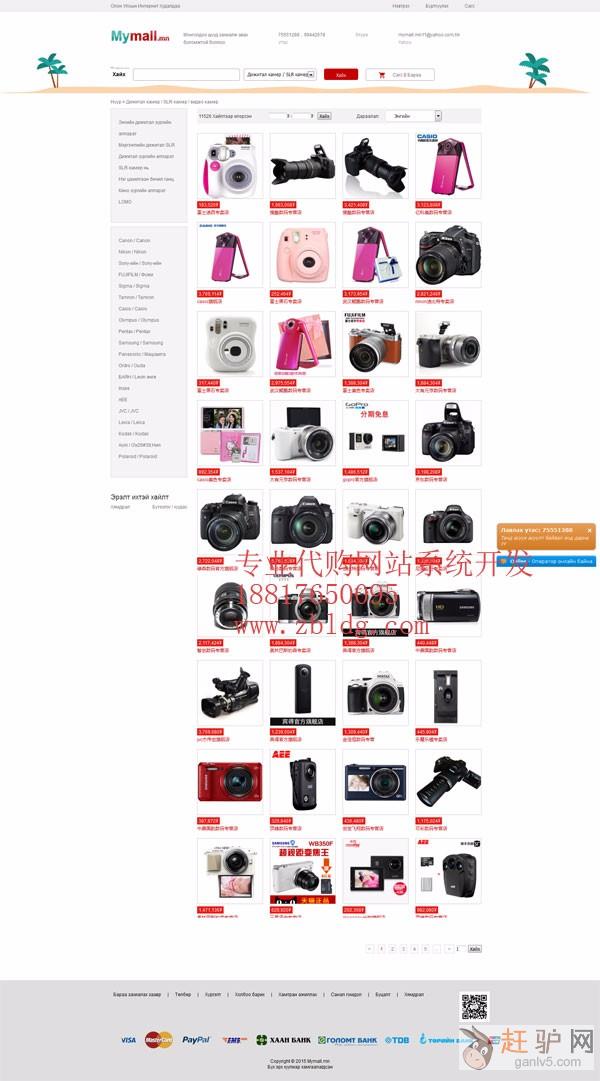Open the blue online operator chat bar

[x=548, y=562]
